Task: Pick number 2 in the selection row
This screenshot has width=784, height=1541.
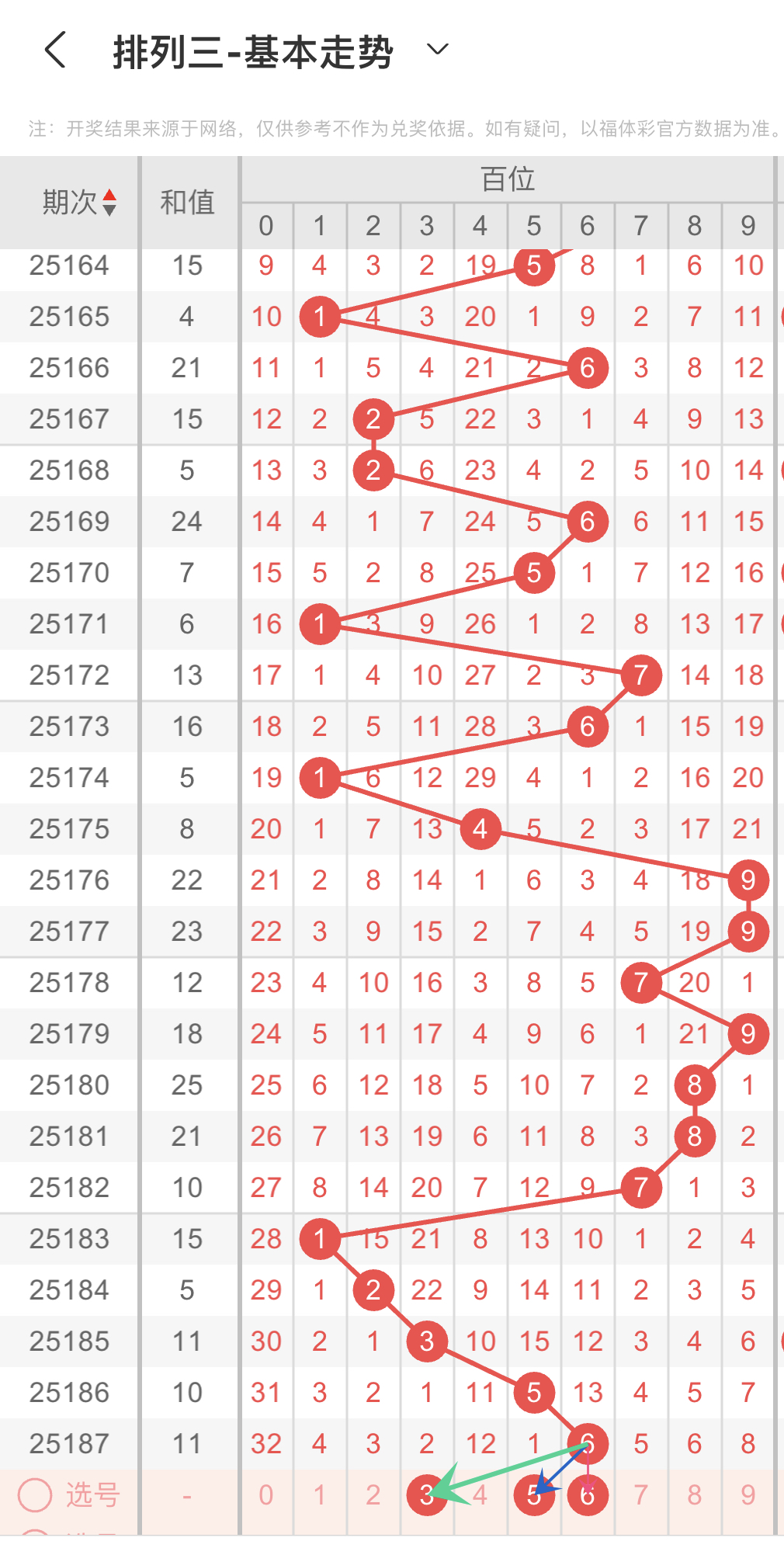Action: coord(373,1494)
